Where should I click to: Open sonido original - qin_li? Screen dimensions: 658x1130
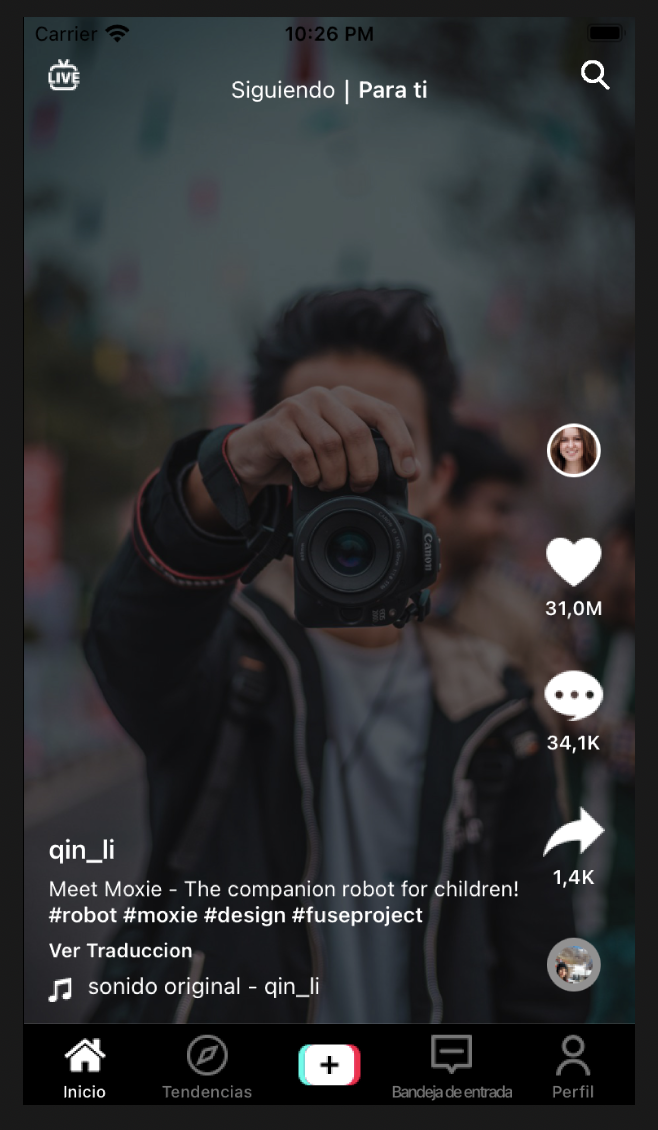(x=203, y=987)
